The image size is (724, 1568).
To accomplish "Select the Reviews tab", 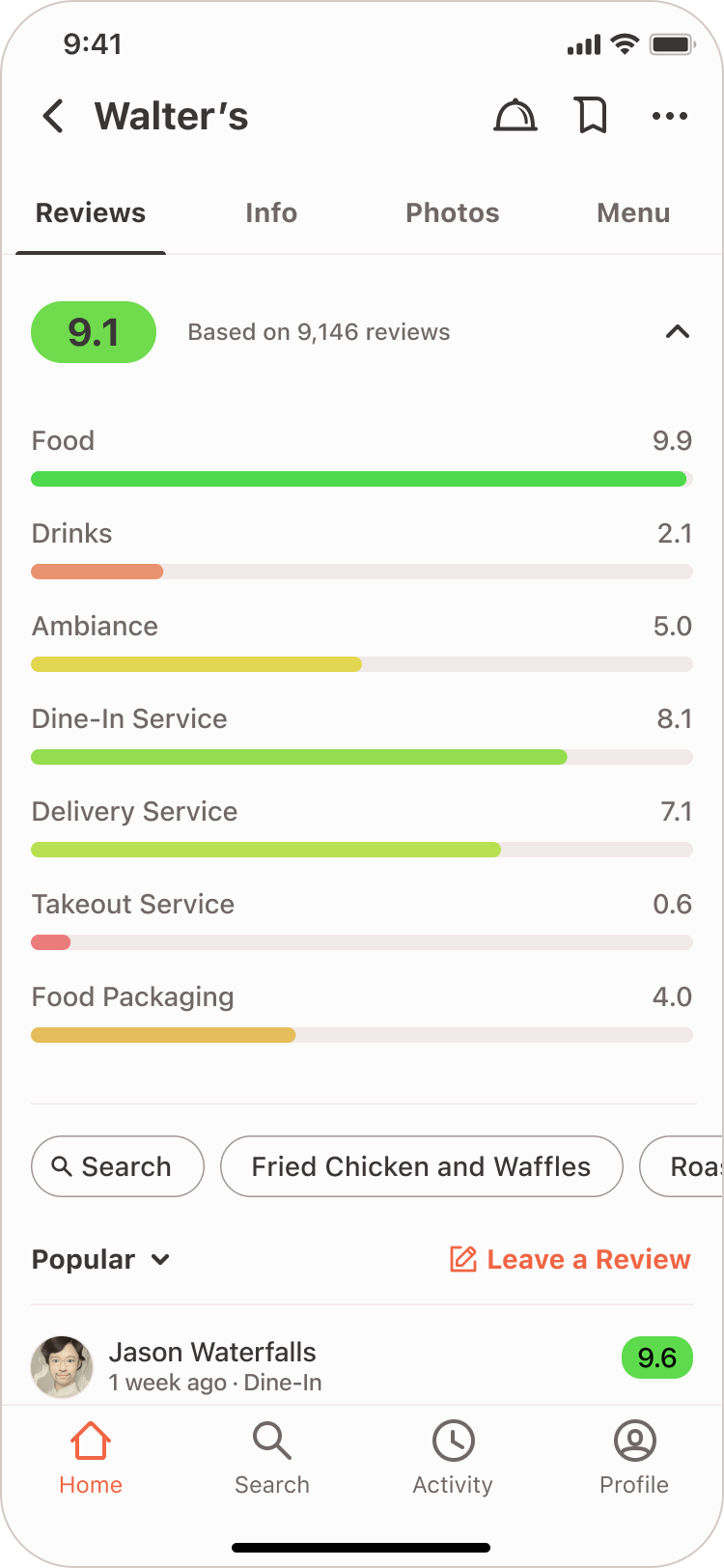I will pos(91,213).
